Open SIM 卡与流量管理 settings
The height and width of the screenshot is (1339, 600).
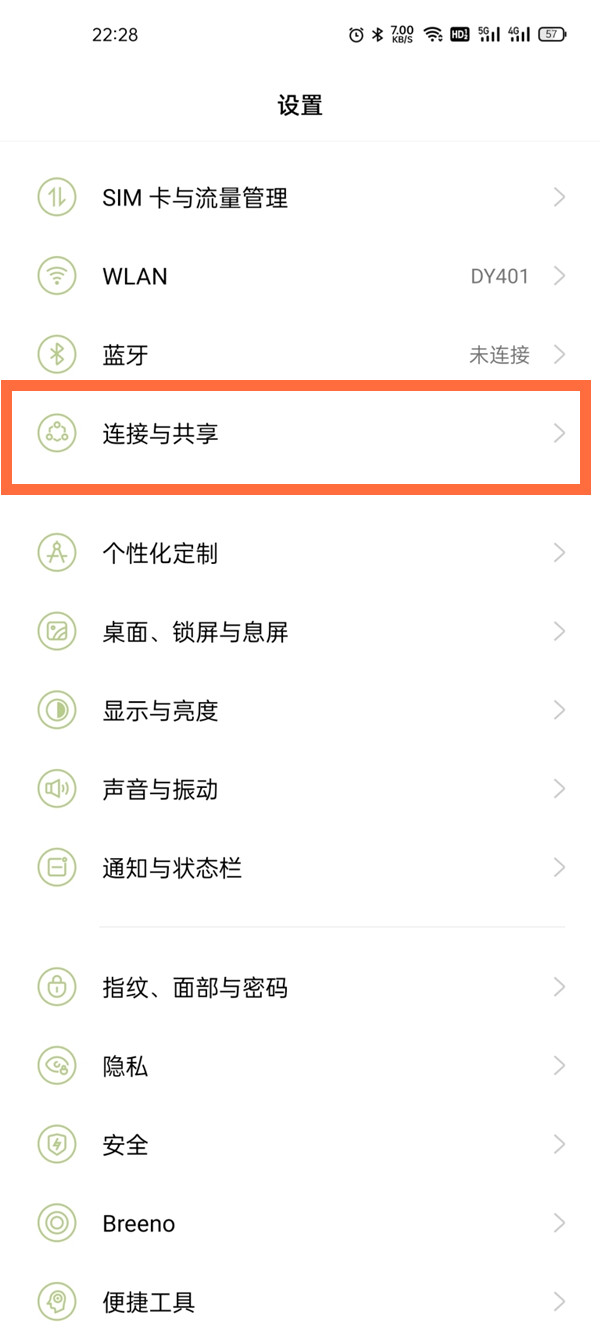click(x=300, y=197)
